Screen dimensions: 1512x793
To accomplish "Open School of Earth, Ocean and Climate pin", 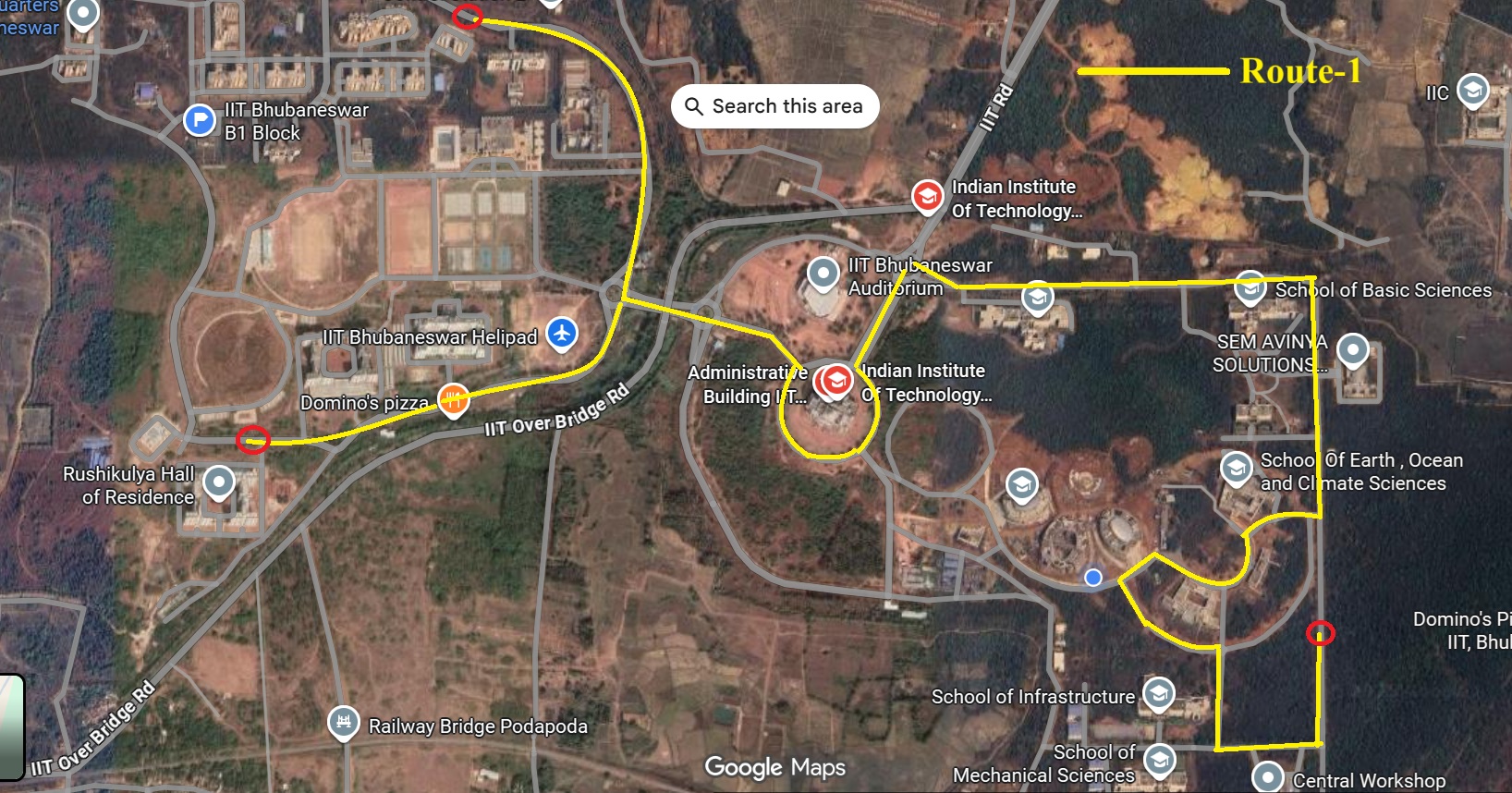I will click(x=1237, y=468).
